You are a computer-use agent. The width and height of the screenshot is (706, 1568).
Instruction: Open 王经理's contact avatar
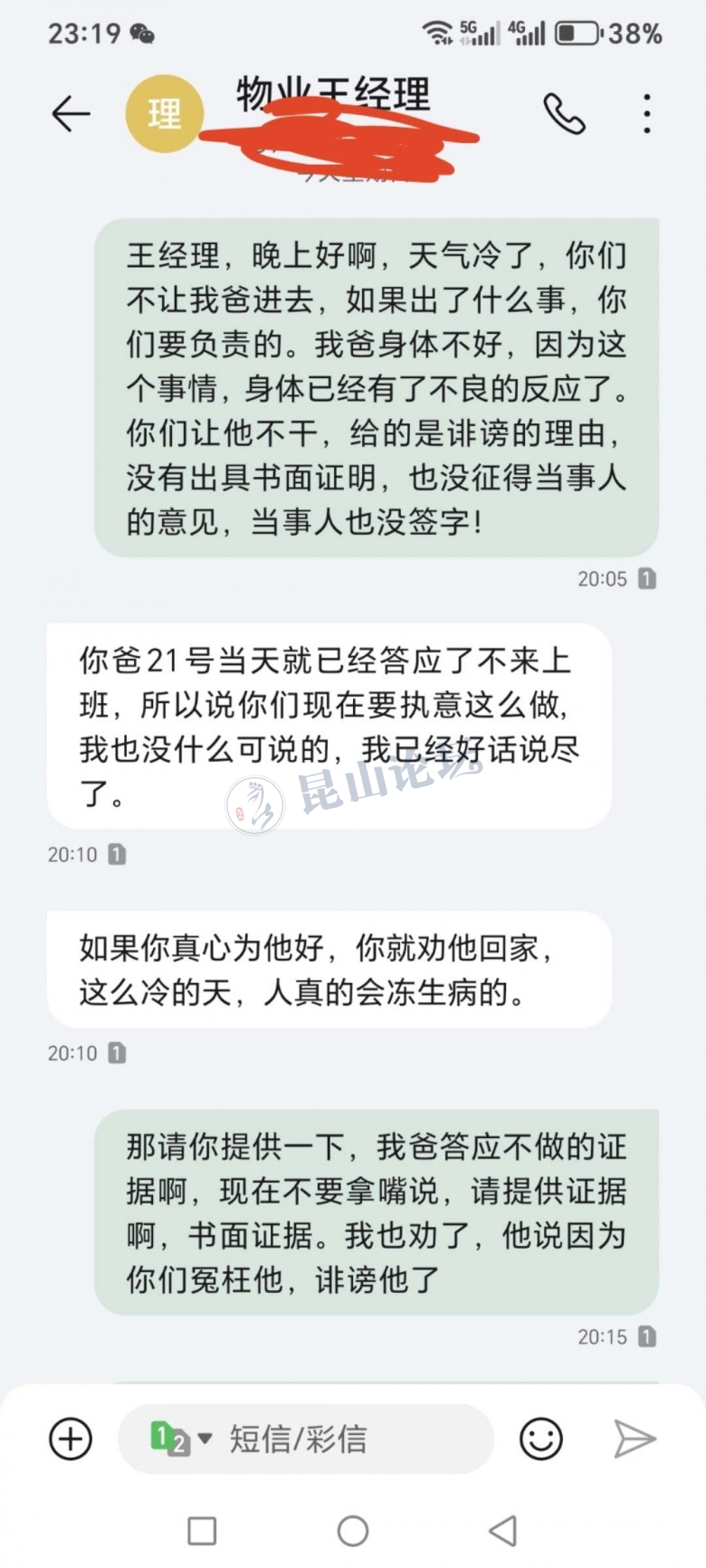point(164,114)
